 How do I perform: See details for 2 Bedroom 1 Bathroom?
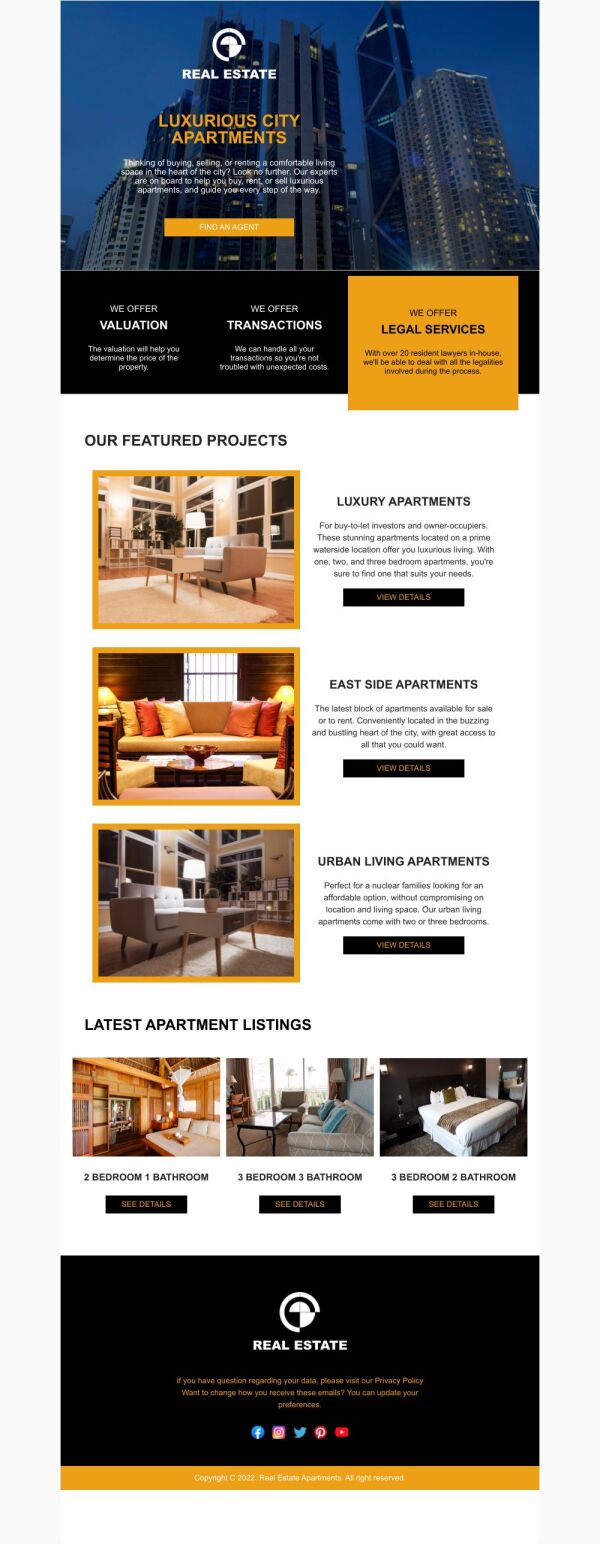146,1204
